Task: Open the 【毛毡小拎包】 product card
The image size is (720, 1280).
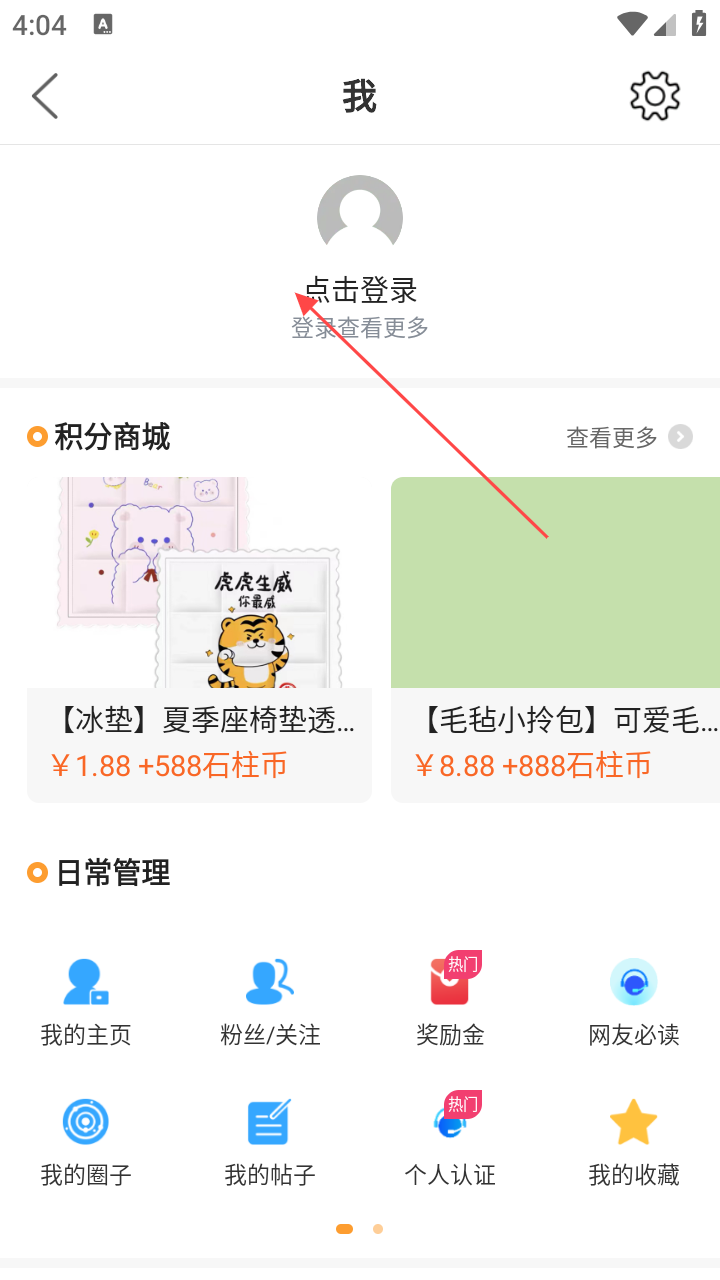Action: click(x=556, y=640)
